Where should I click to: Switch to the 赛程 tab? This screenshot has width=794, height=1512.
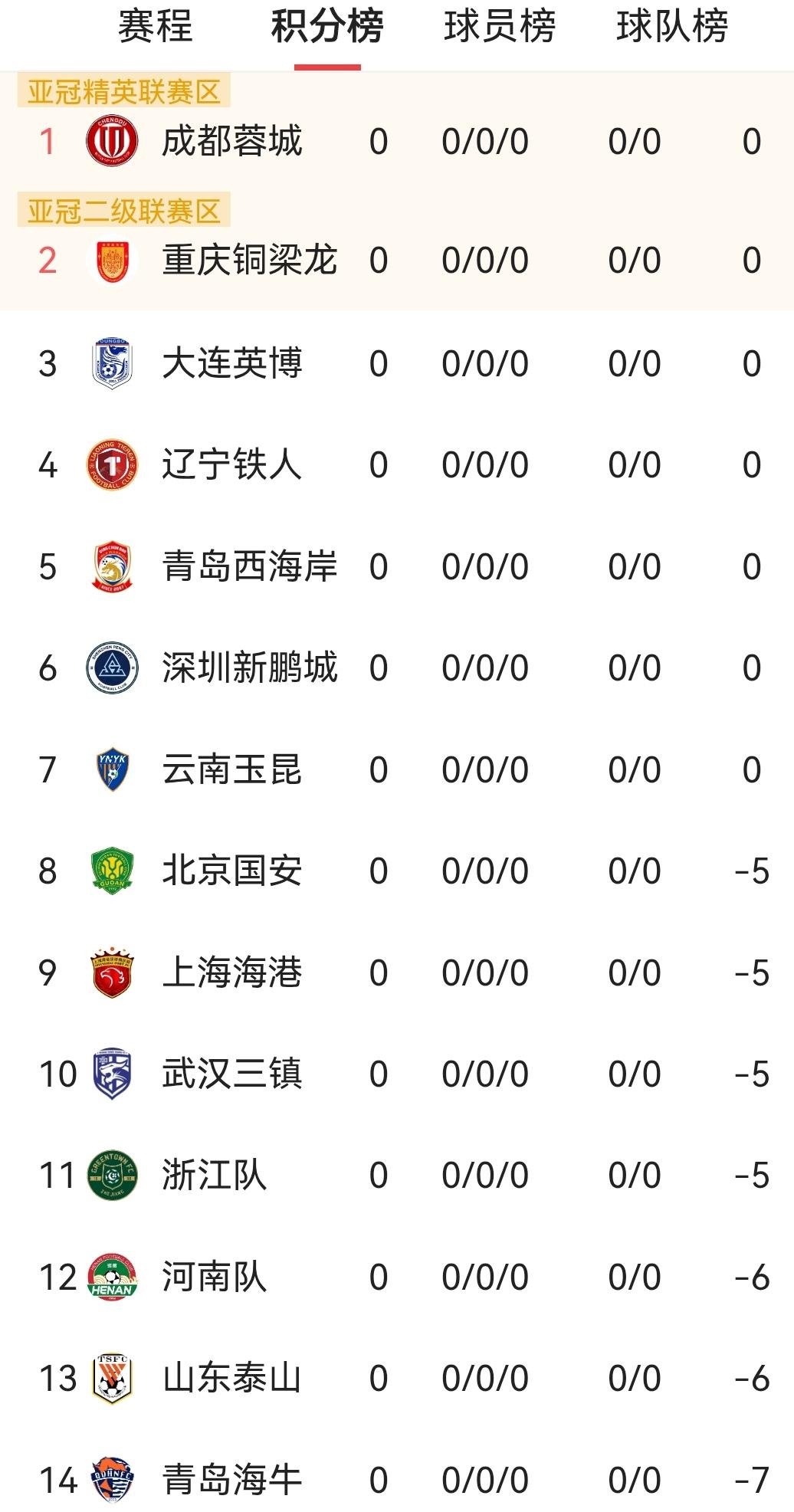[x=155, y=28]
